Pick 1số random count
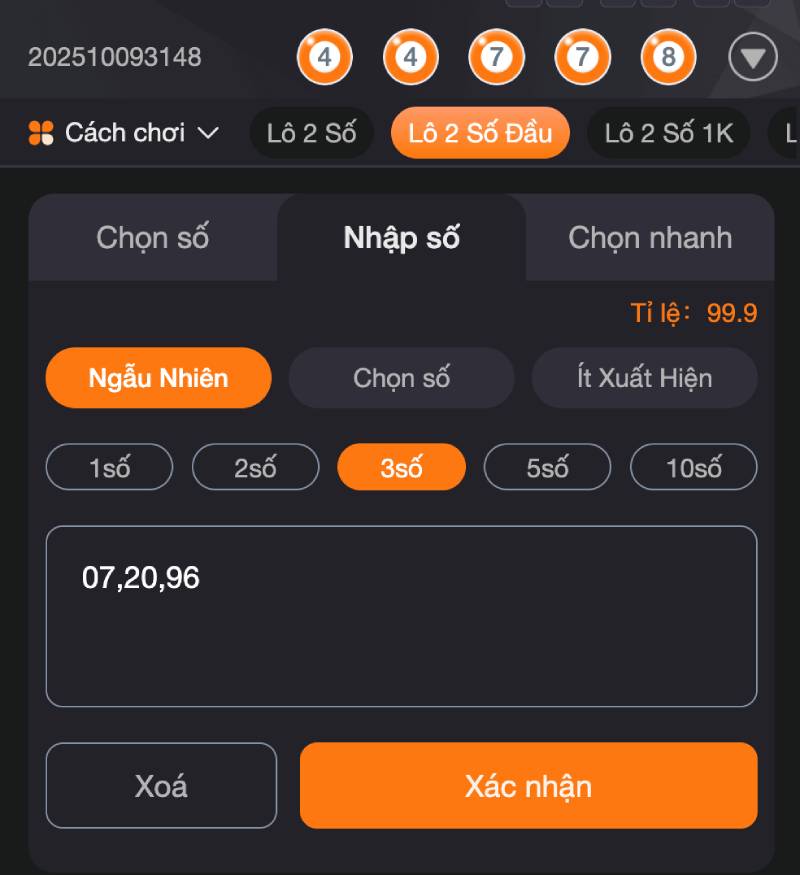 pos(109,467)
